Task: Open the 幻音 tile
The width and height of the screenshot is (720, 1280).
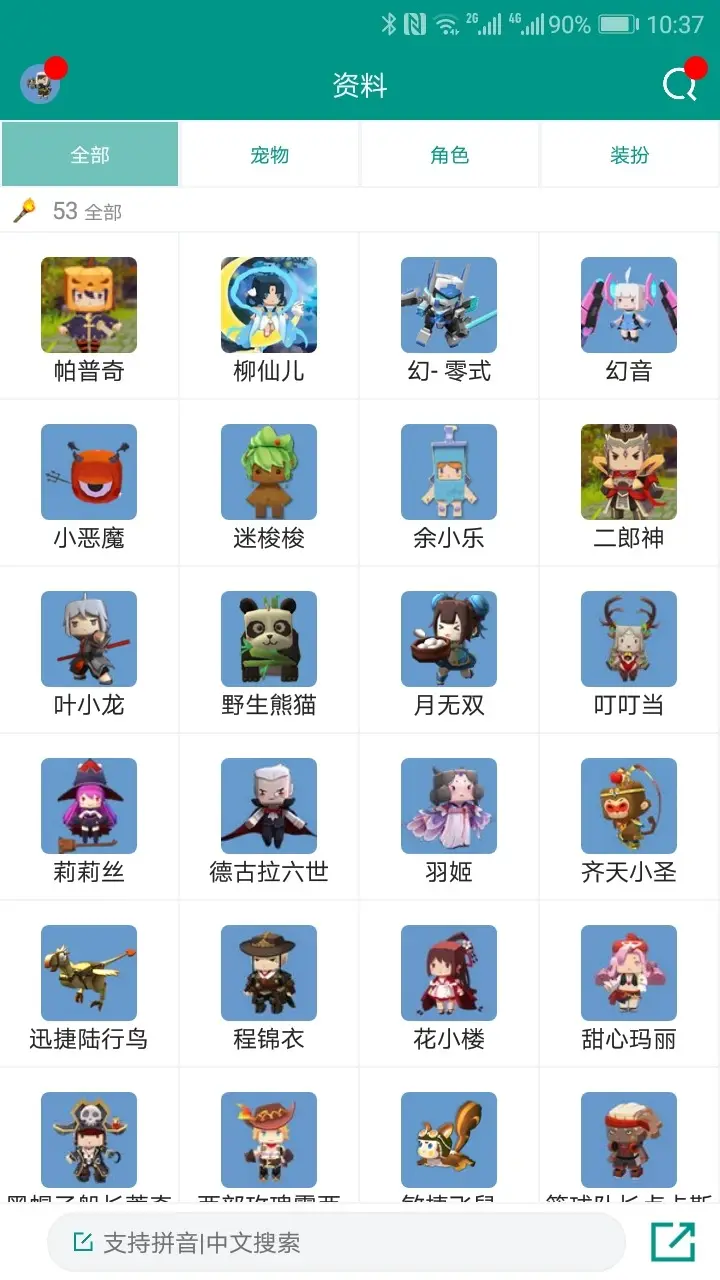Action: [629, 316]
